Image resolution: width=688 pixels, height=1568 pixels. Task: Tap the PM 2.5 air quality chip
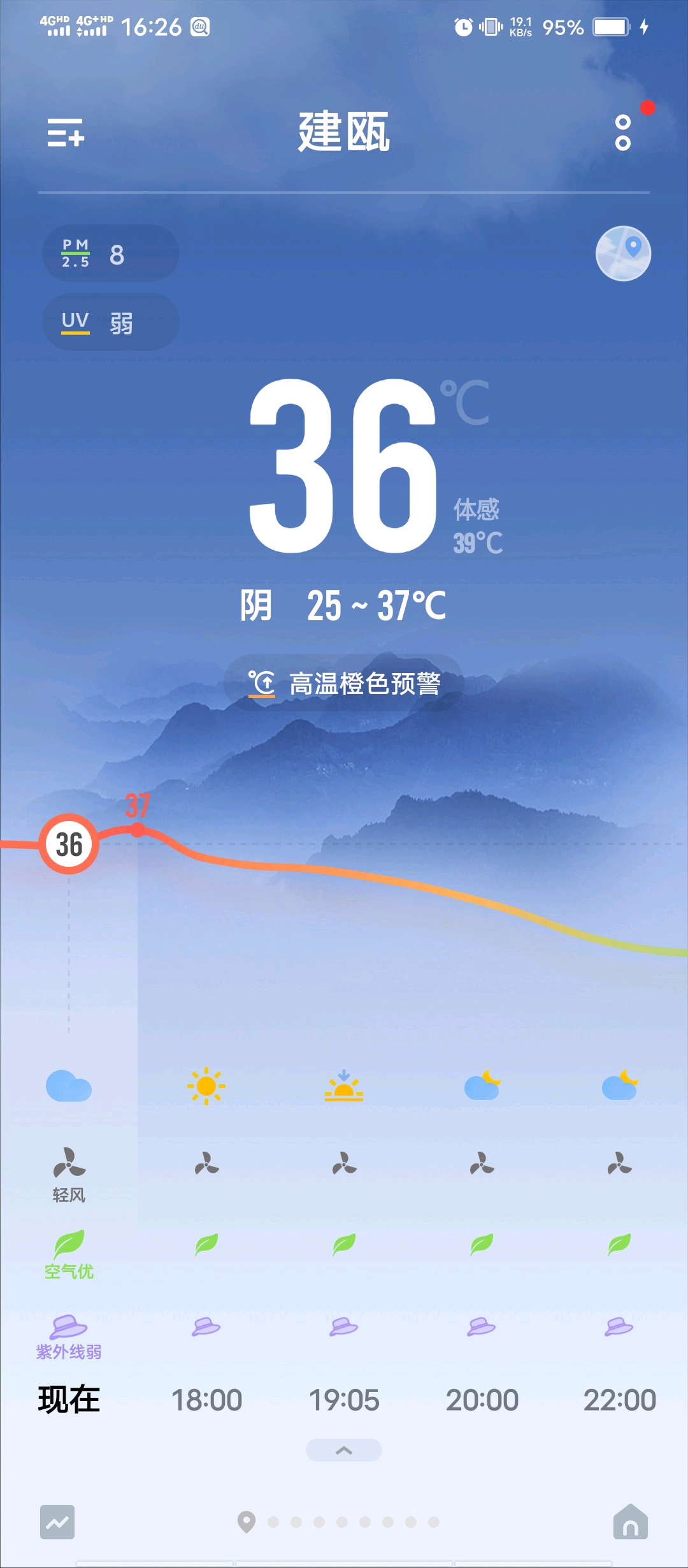(x=111, y=253)
